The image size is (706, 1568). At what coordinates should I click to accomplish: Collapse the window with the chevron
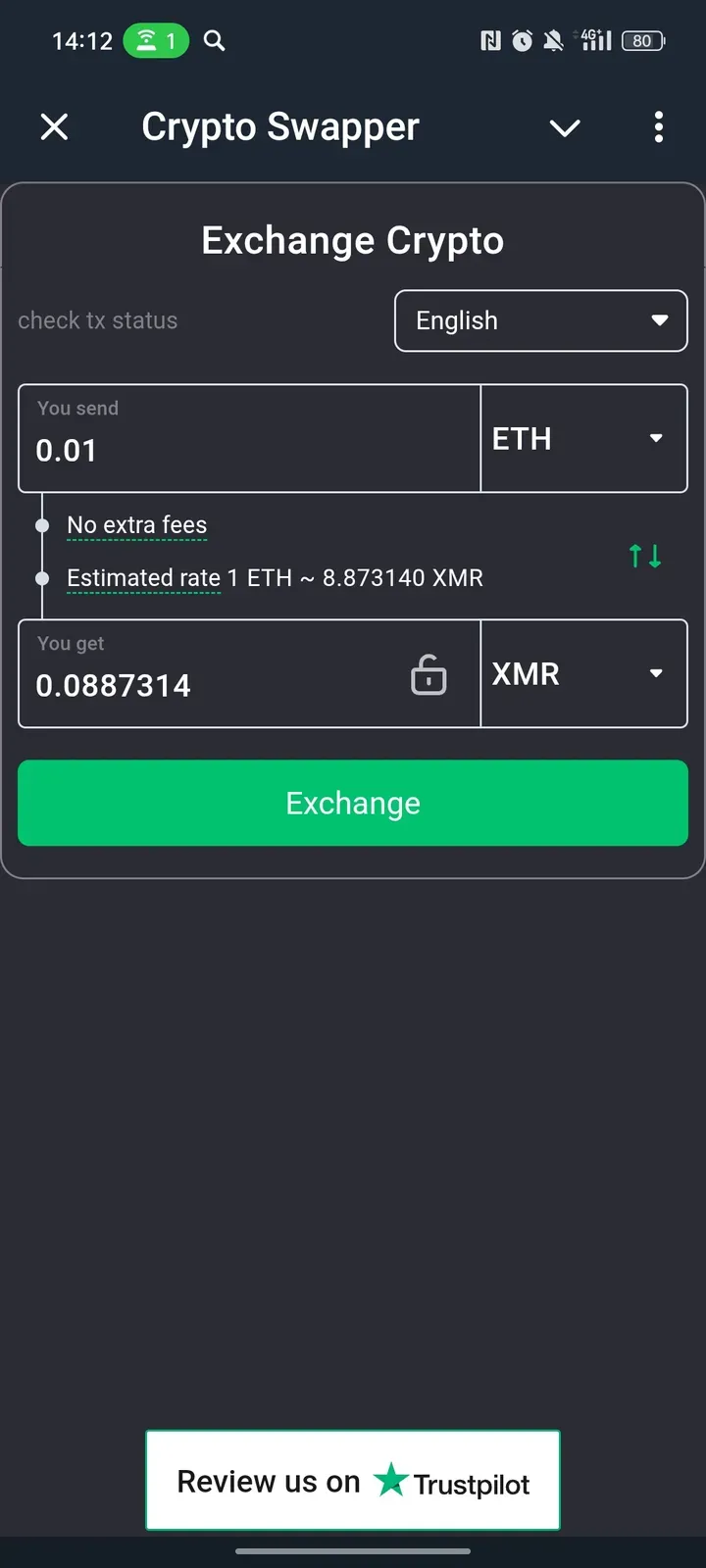coord(565,127)
